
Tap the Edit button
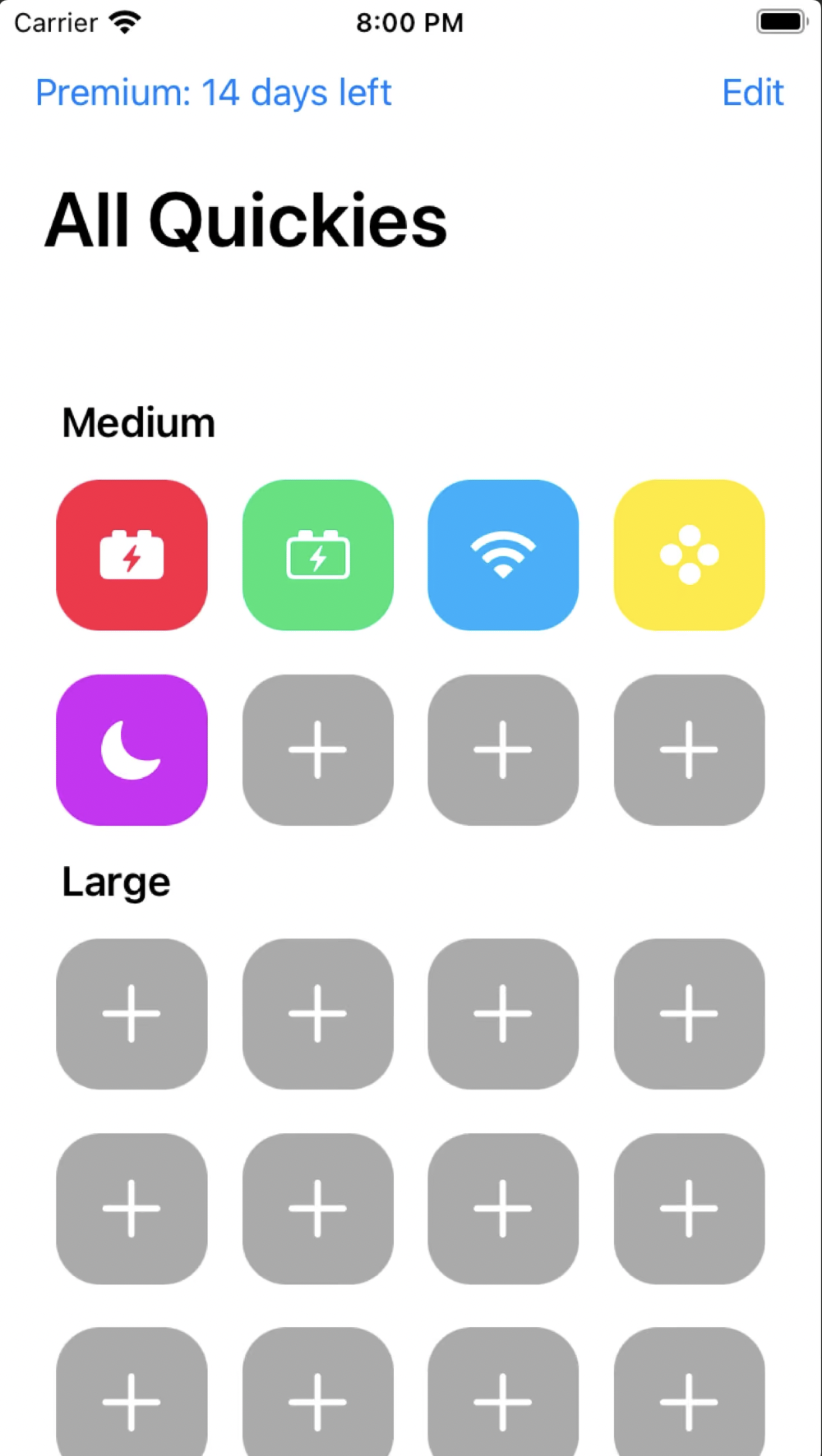tap(752, 93)
